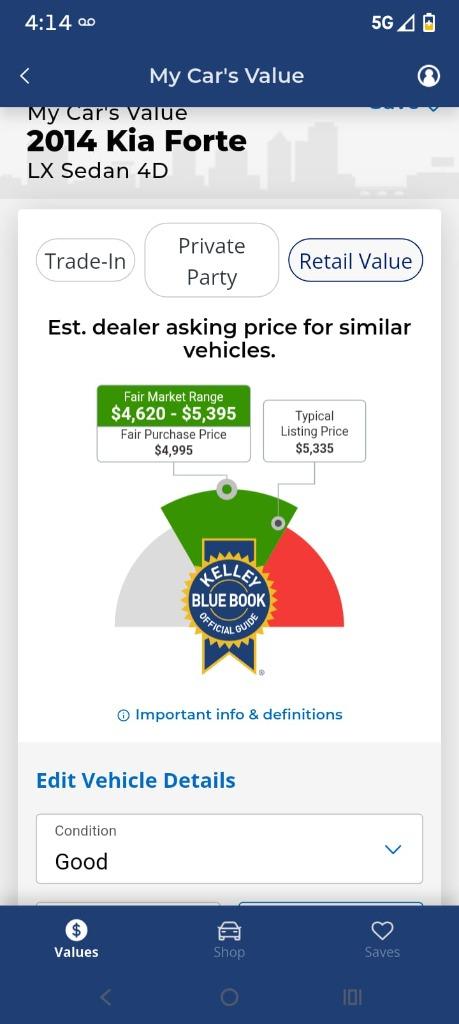This screenshot has width=459, height=1024.
Task: Switch to the Trade-In value tab
Action: point(85,261)
